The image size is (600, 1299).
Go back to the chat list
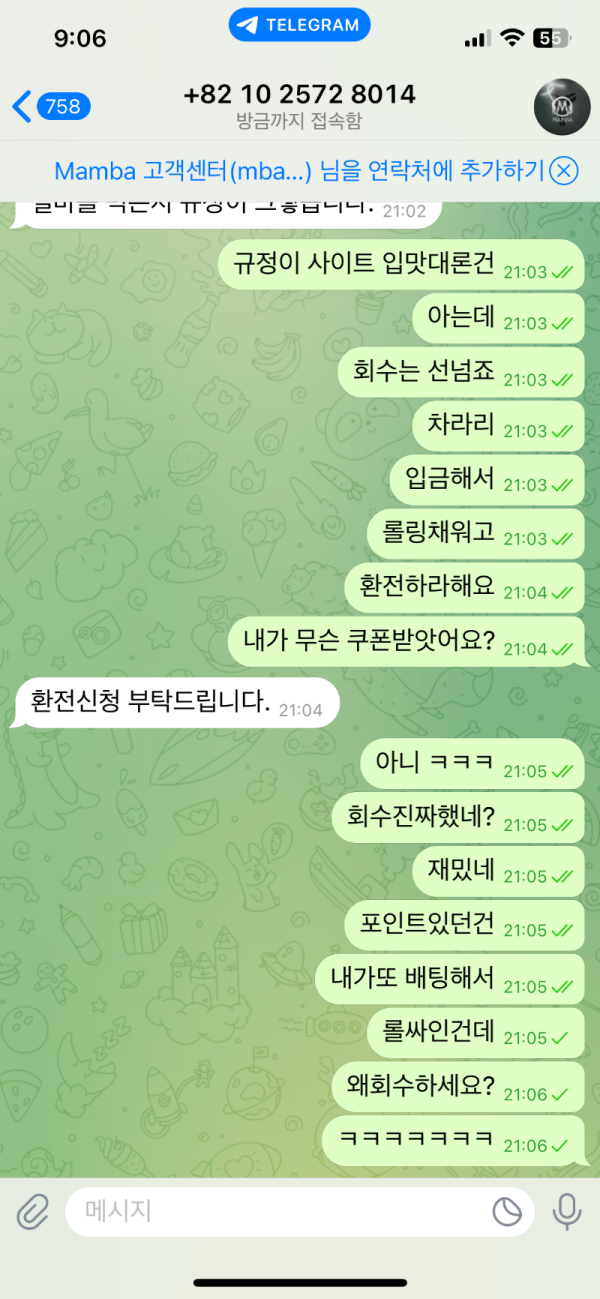[x=50, y=106]
